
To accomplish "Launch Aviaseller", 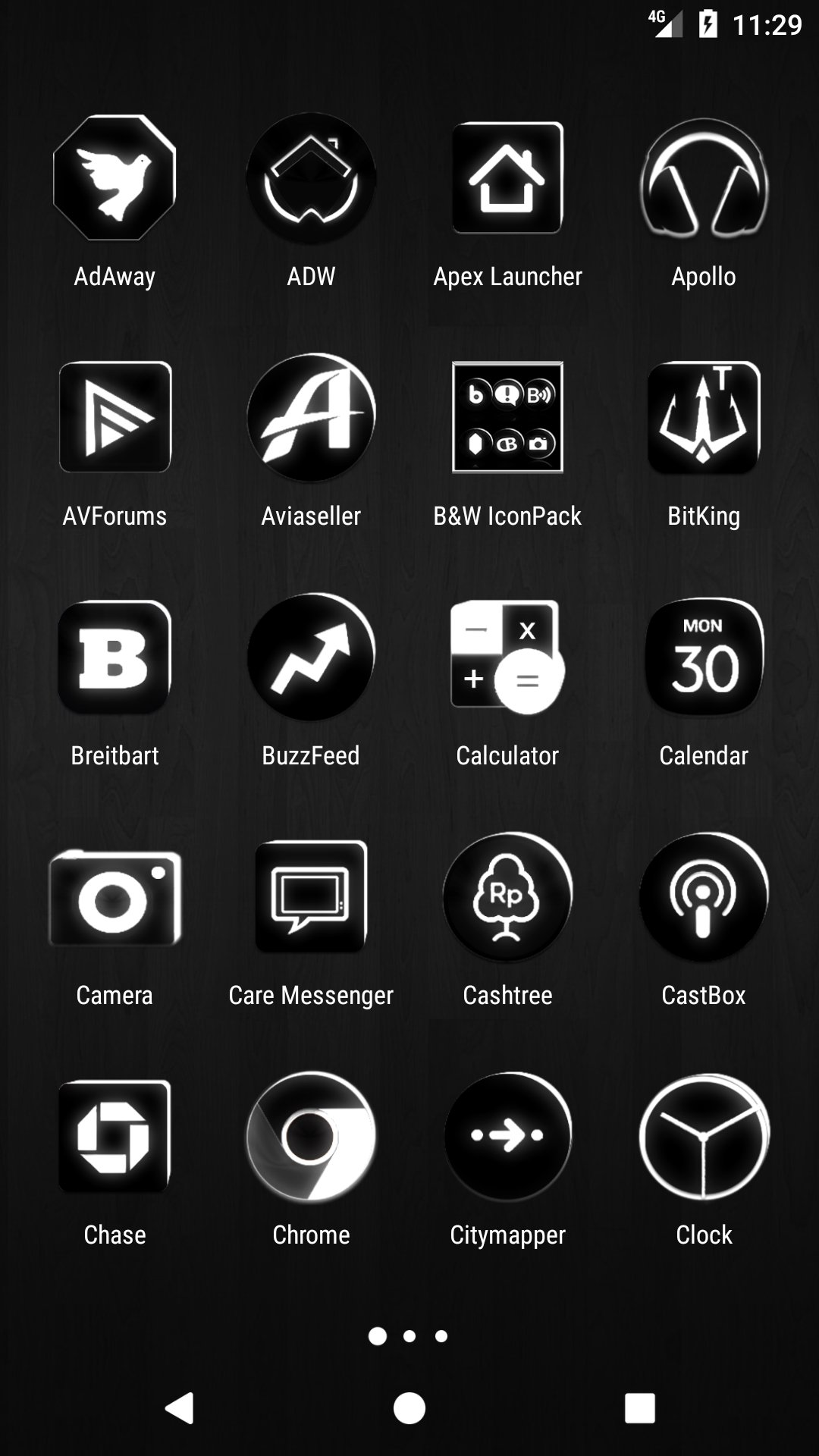I will [311, 417].
